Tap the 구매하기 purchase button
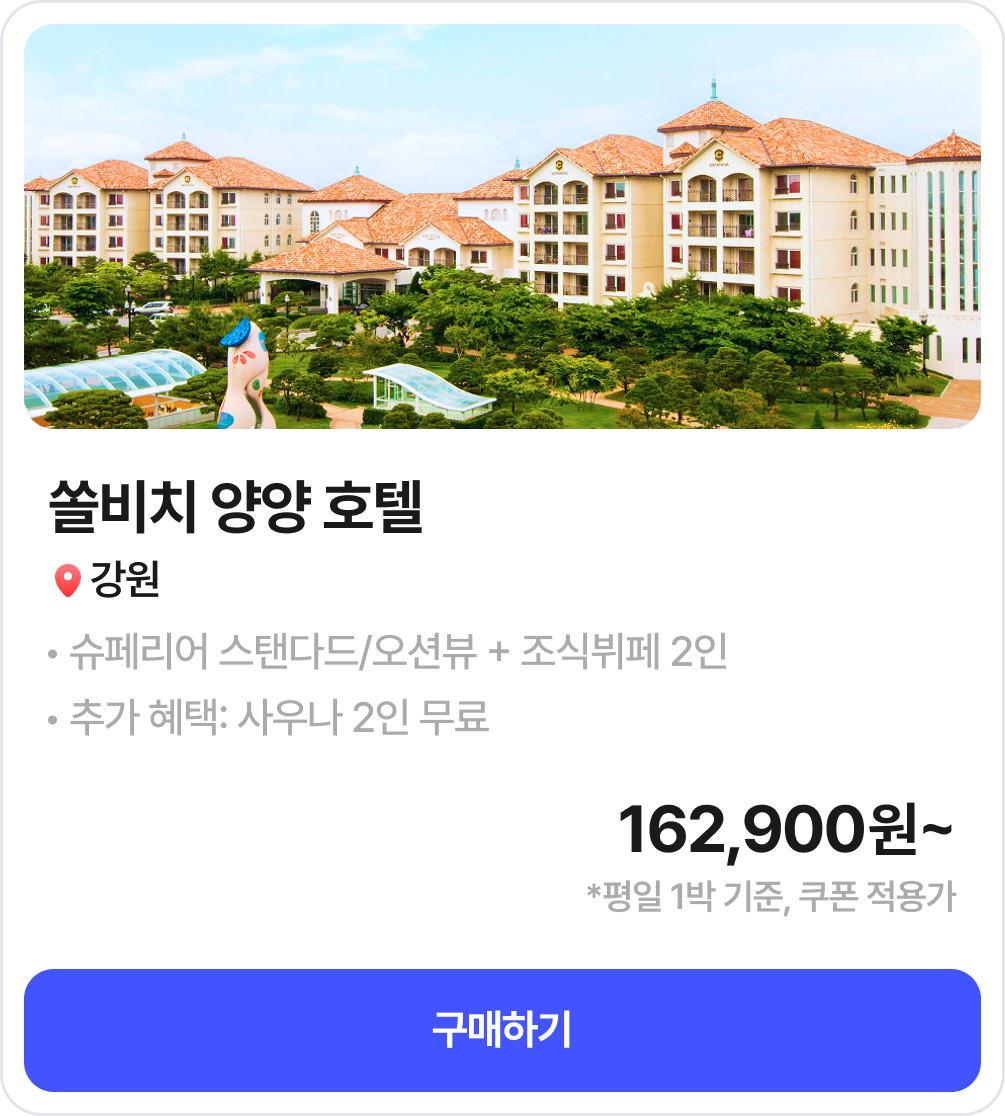Screen dimensions: 1005x1116 tap(502, 1030)
